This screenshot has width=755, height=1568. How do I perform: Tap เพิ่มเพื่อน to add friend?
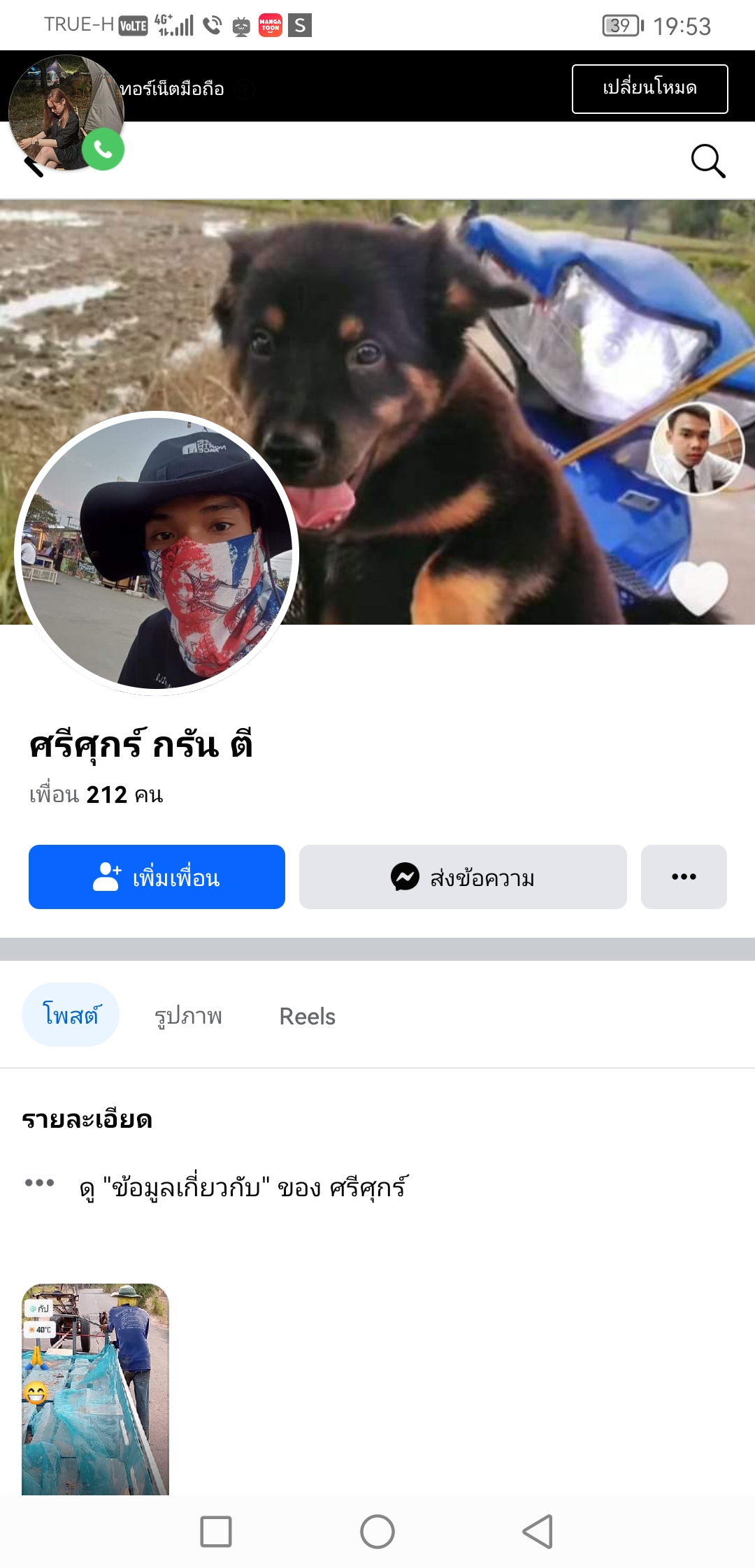point(157,877)
